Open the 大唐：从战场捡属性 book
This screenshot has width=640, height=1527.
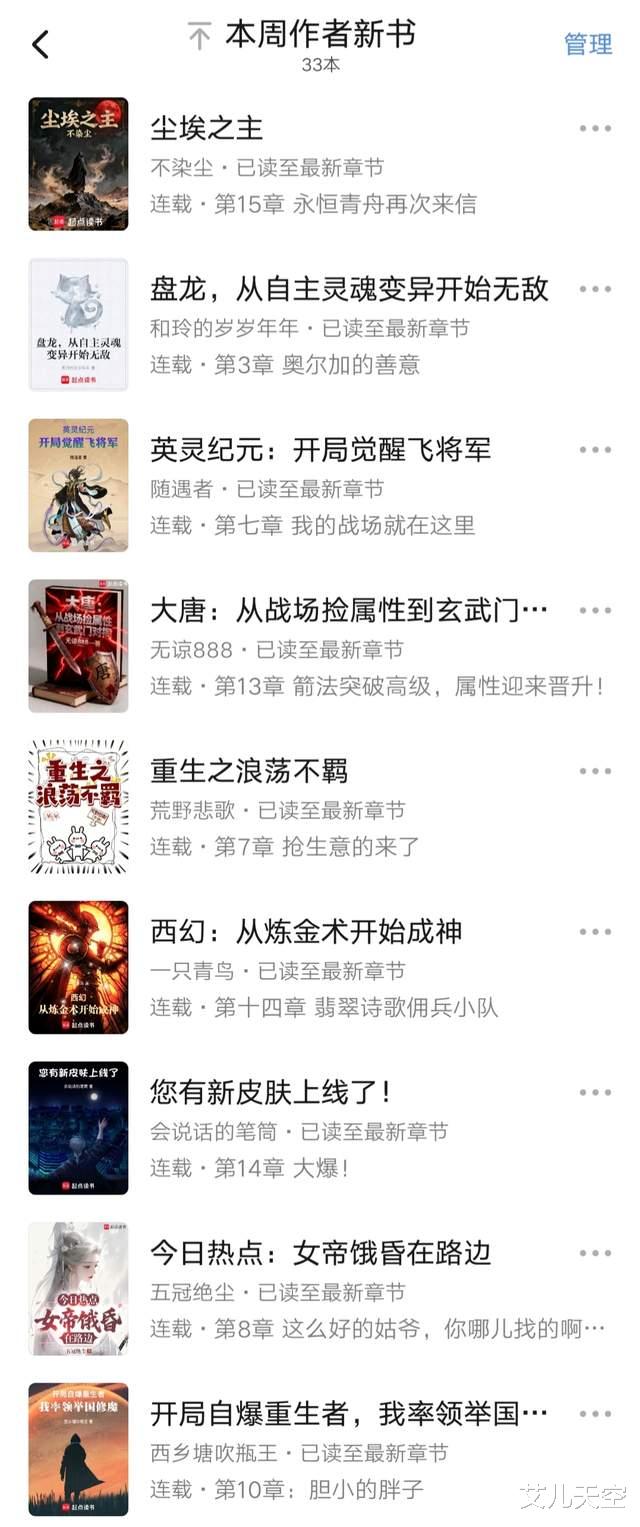pyautogui.click(x=349, y=610)
